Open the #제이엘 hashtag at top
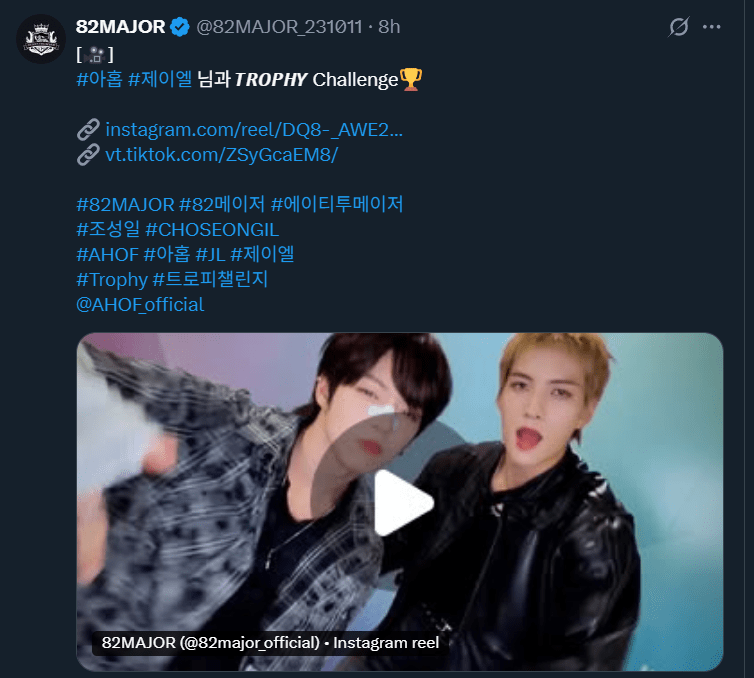Image resolution: width=754 pixels, height=678 pixels. tap(160, 79)
